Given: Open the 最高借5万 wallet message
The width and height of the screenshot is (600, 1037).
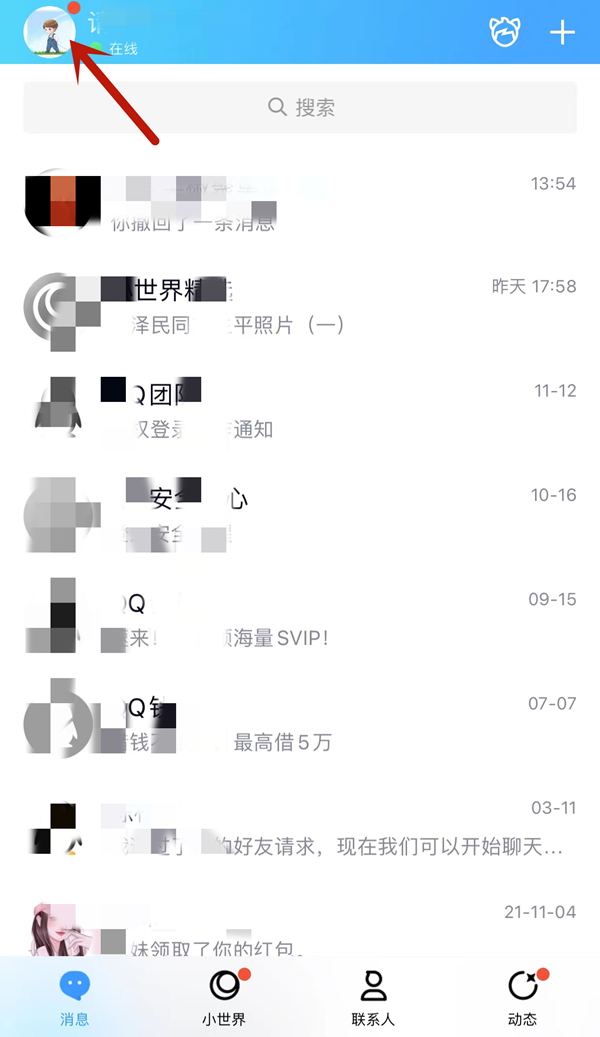Looking at the screenshot, I should click(x=300, y=723).
